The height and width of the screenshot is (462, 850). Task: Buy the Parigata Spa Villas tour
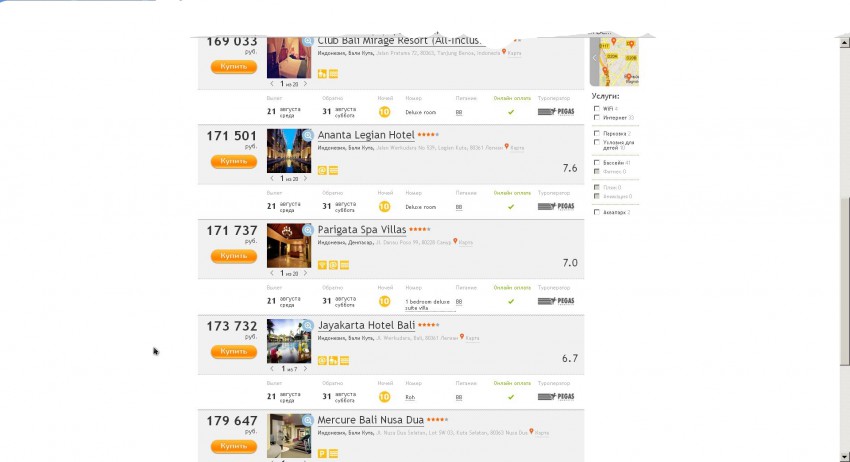coord(233,256)
